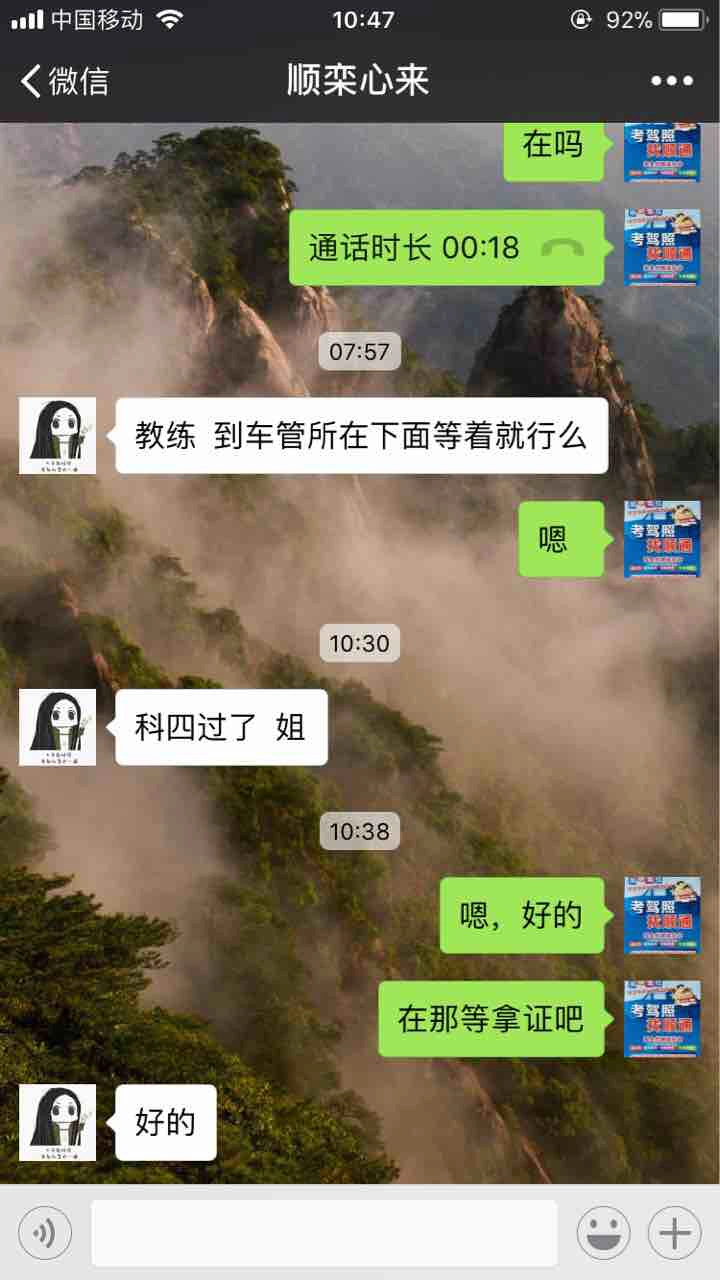Open my avatar beside 在那等拿证吧
This screenshot has height=1280, width=720.
point(662,1019)
